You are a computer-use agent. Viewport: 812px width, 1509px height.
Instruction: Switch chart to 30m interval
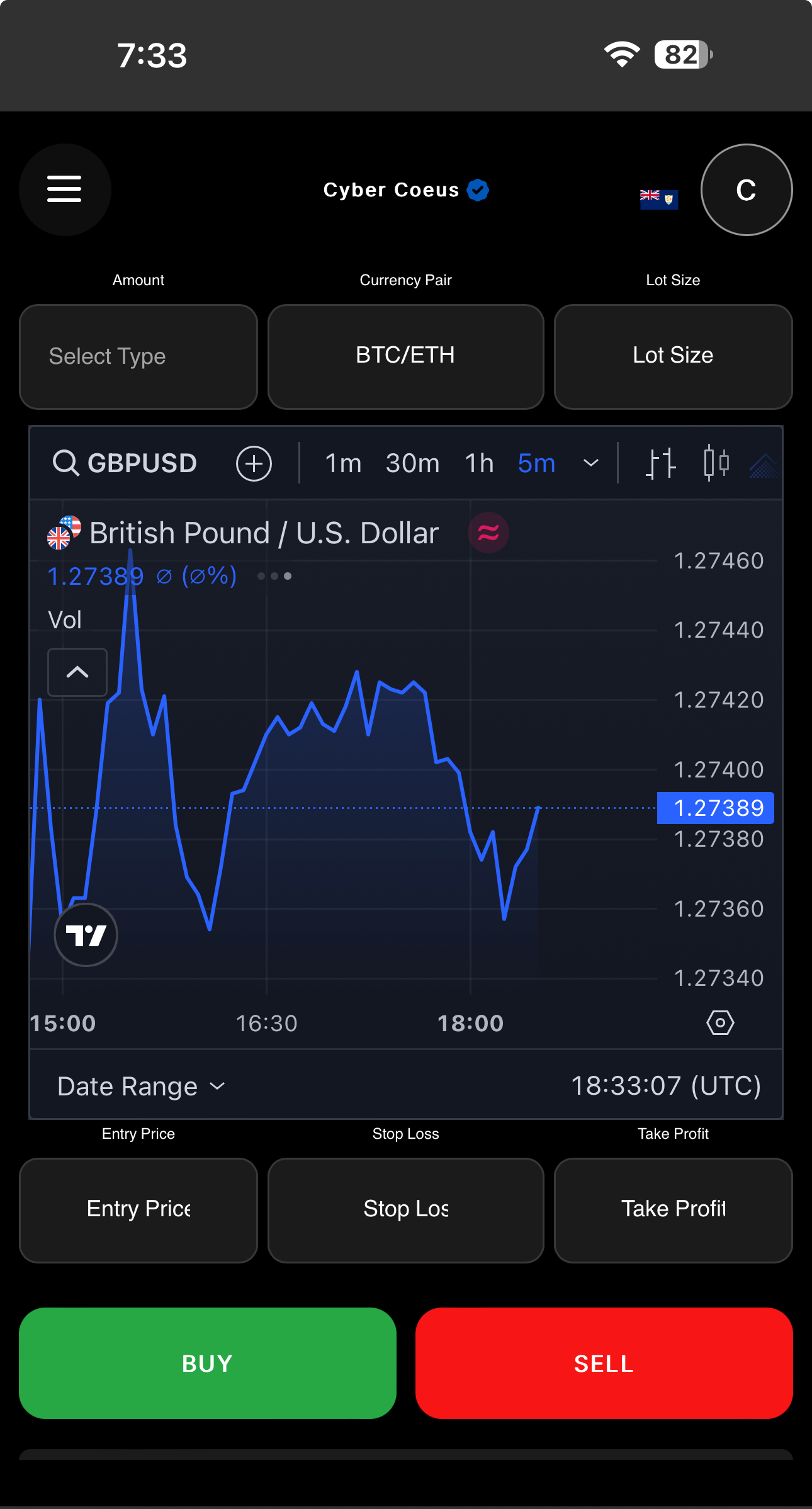tap(412, 463)
